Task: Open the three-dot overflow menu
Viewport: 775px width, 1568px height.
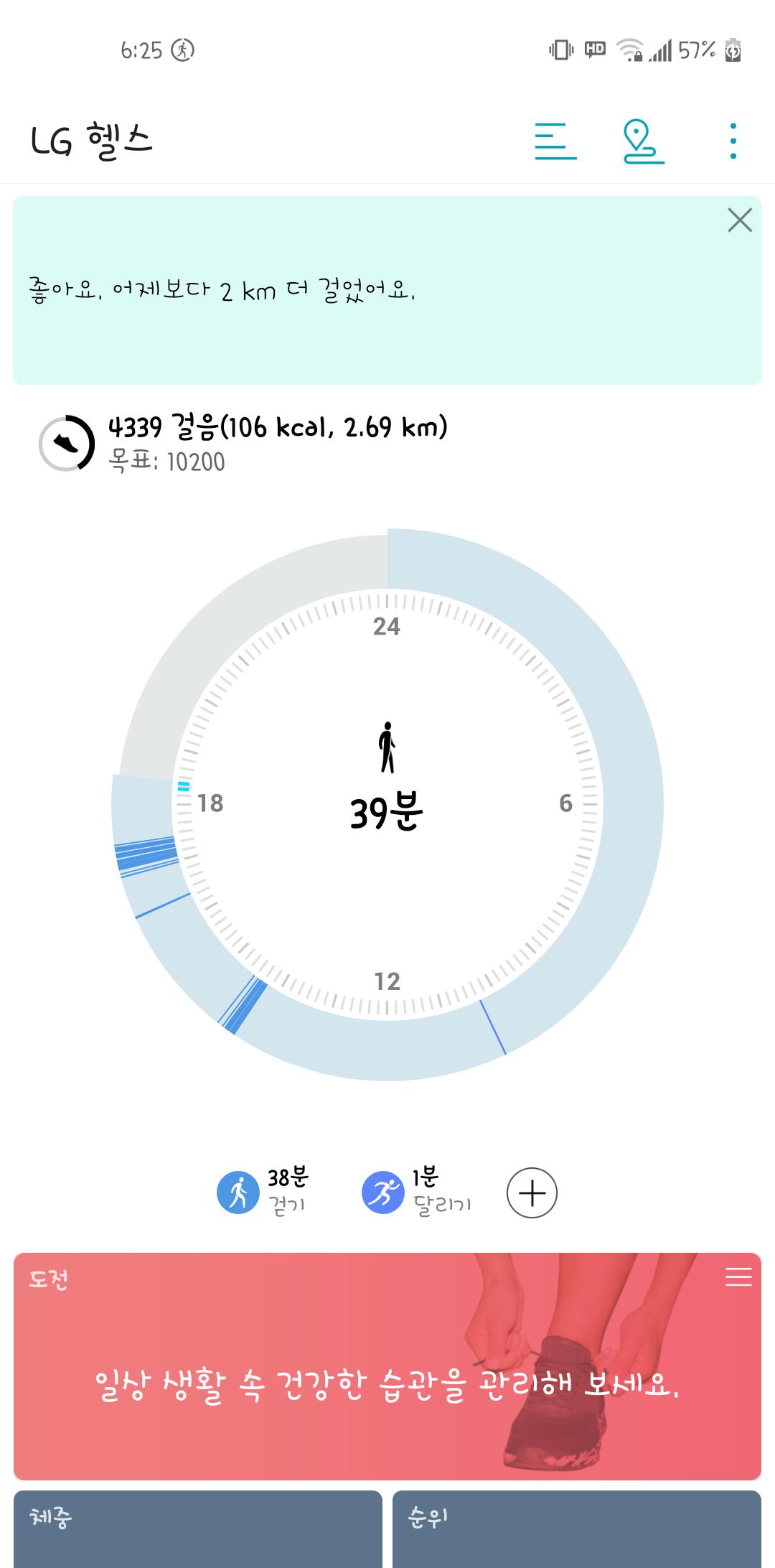Action: coord(733,141)
